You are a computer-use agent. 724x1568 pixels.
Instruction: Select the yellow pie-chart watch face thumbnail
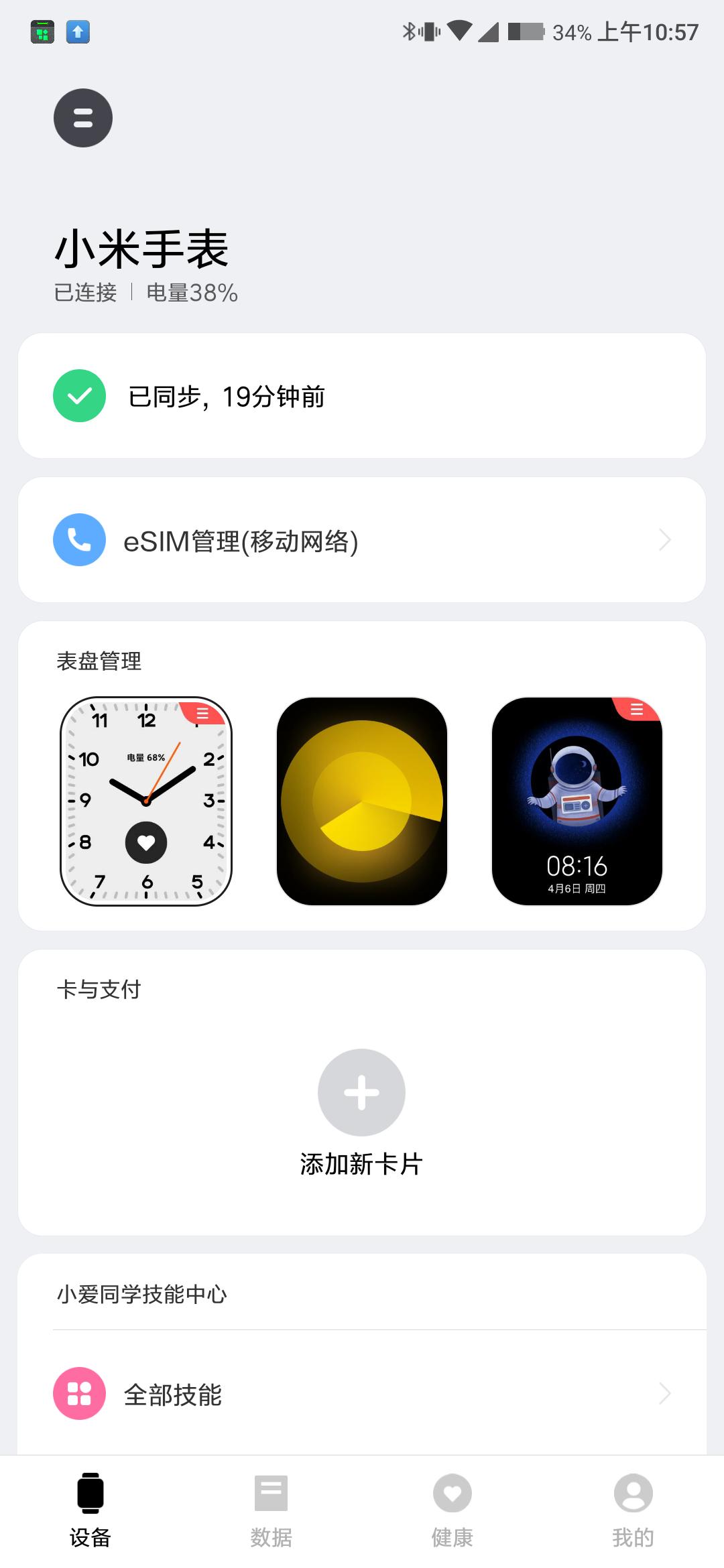click(x=361, y=801)
